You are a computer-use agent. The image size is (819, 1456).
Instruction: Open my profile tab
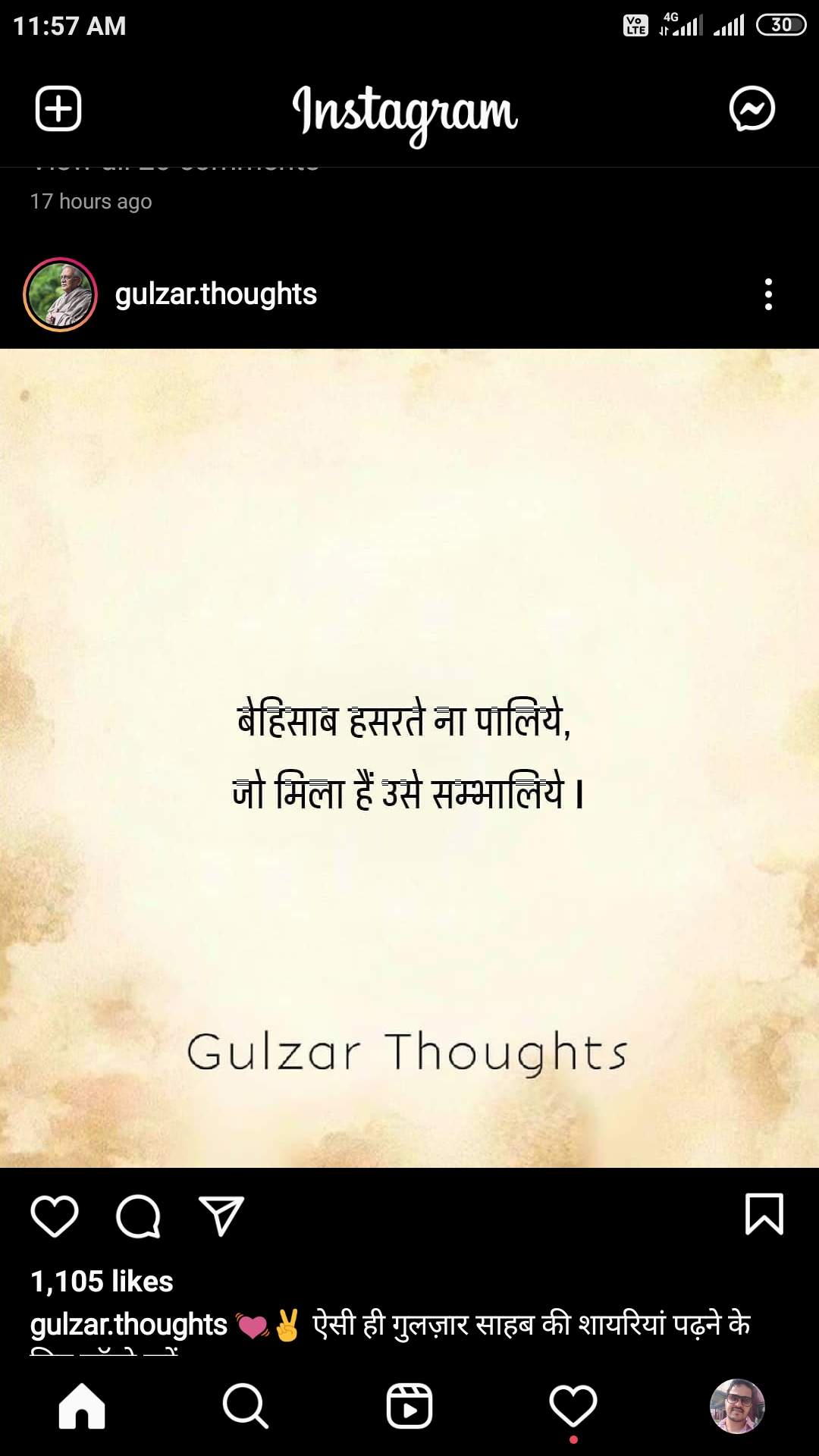737,1406
